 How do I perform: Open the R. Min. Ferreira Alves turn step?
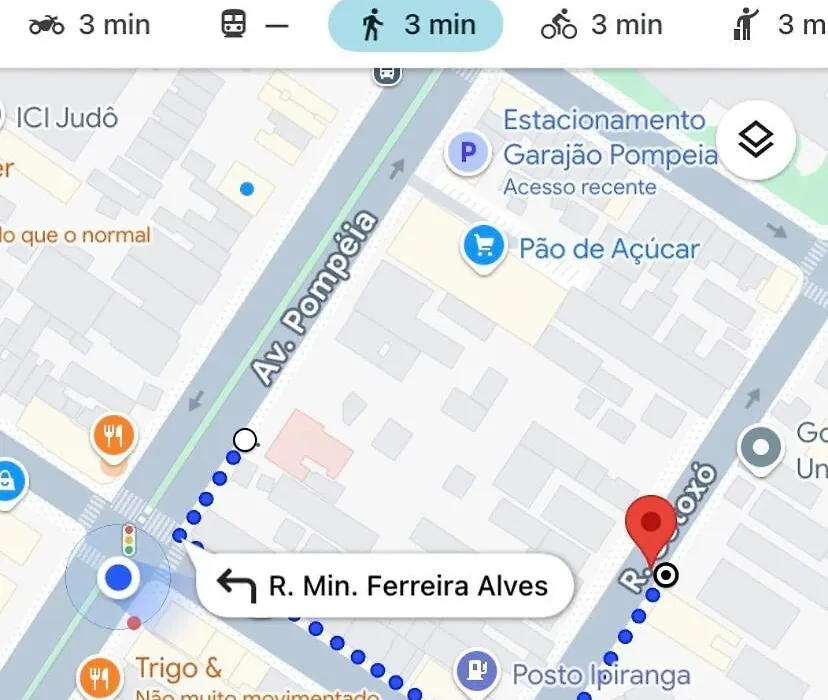385,585
